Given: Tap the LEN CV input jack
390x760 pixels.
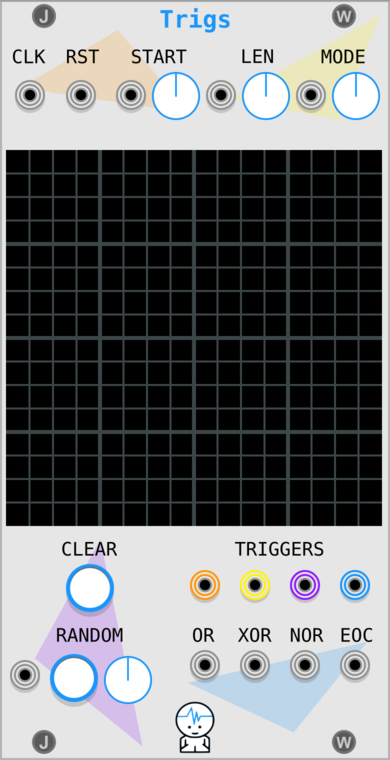Looking at the screenshot, I should tap(221, 95).
